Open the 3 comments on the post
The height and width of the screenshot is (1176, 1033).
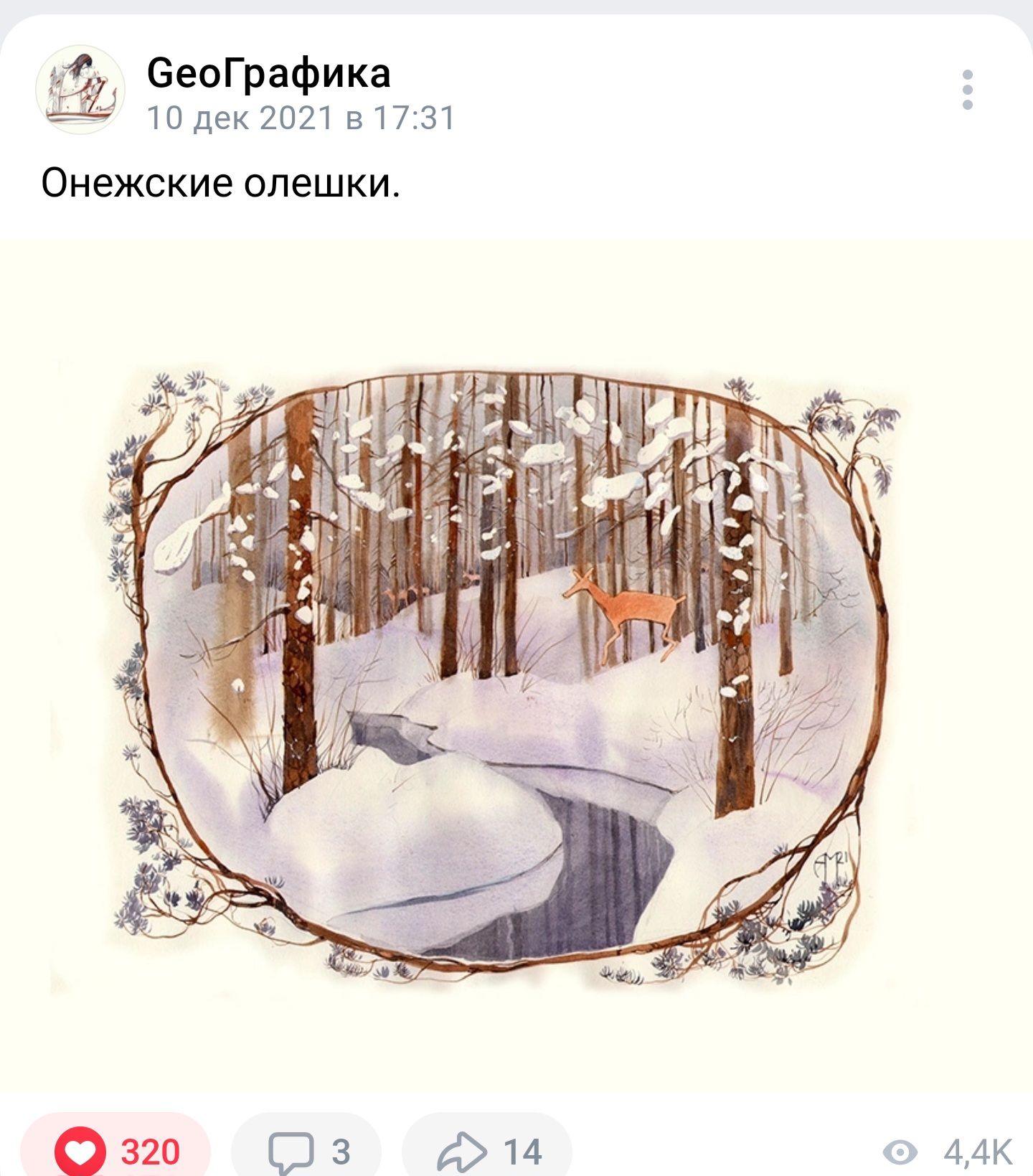[307, 1150]
